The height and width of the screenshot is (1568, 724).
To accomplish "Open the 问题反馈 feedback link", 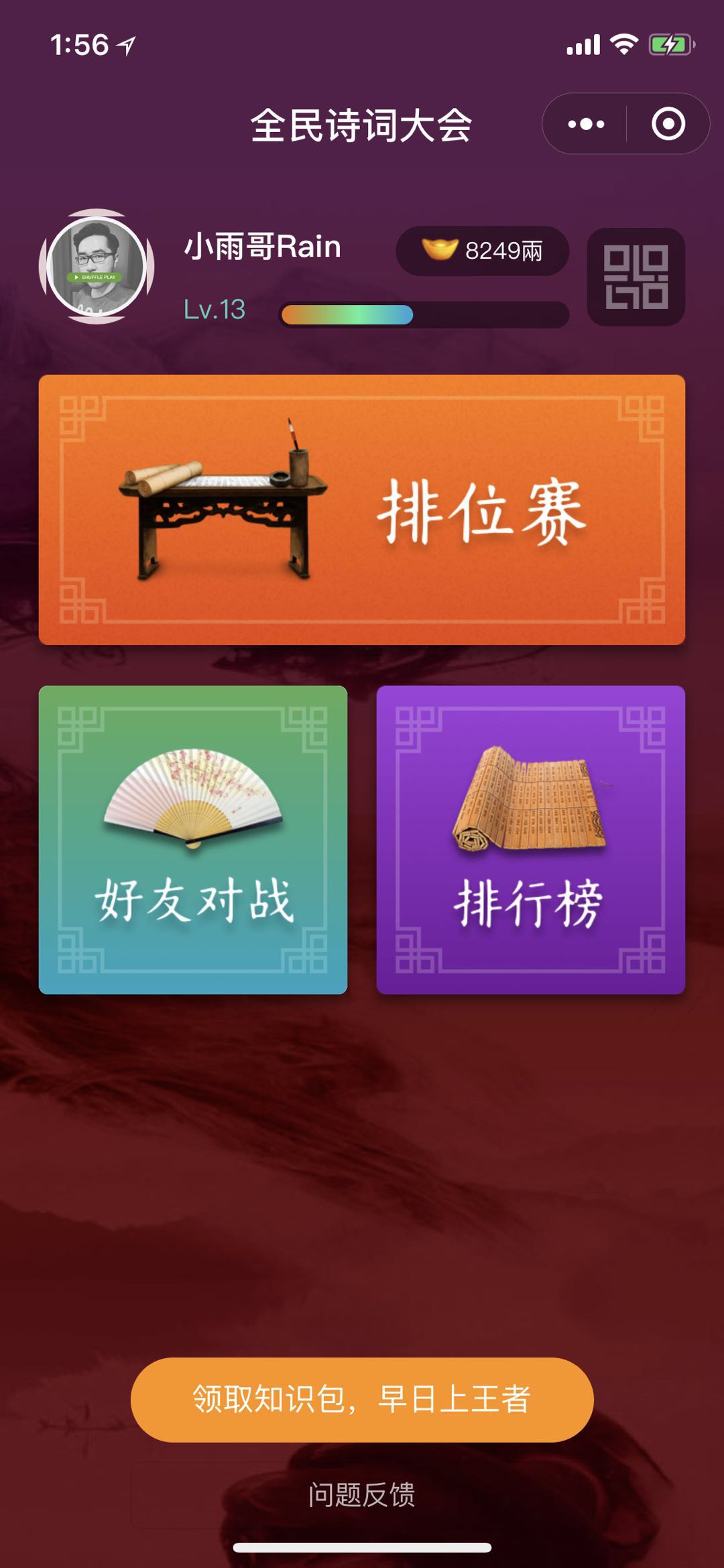I will pyautogui.click(x=362, y=1494).
